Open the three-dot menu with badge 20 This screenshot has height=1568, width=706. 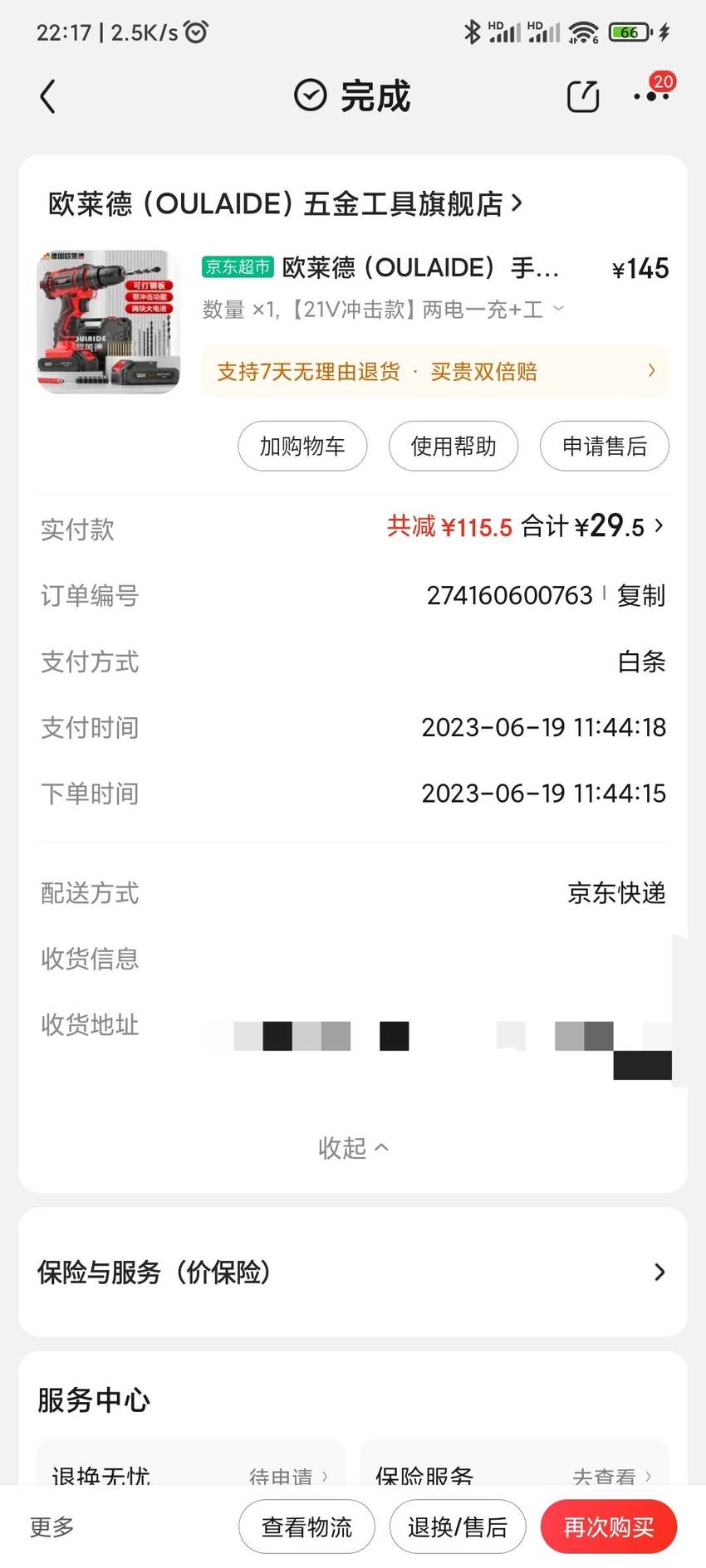[x=652, y=95]
